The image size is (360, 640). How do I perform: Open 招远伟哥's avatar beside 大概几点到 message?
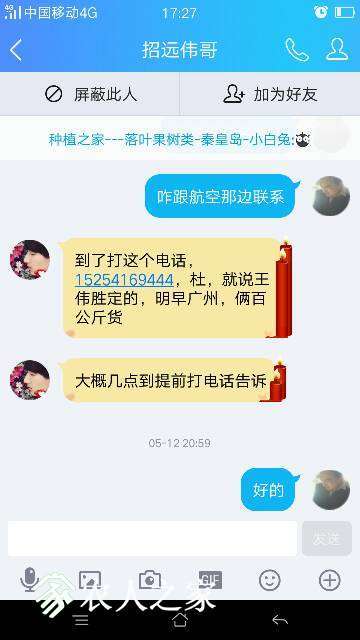tap(30, 380)
